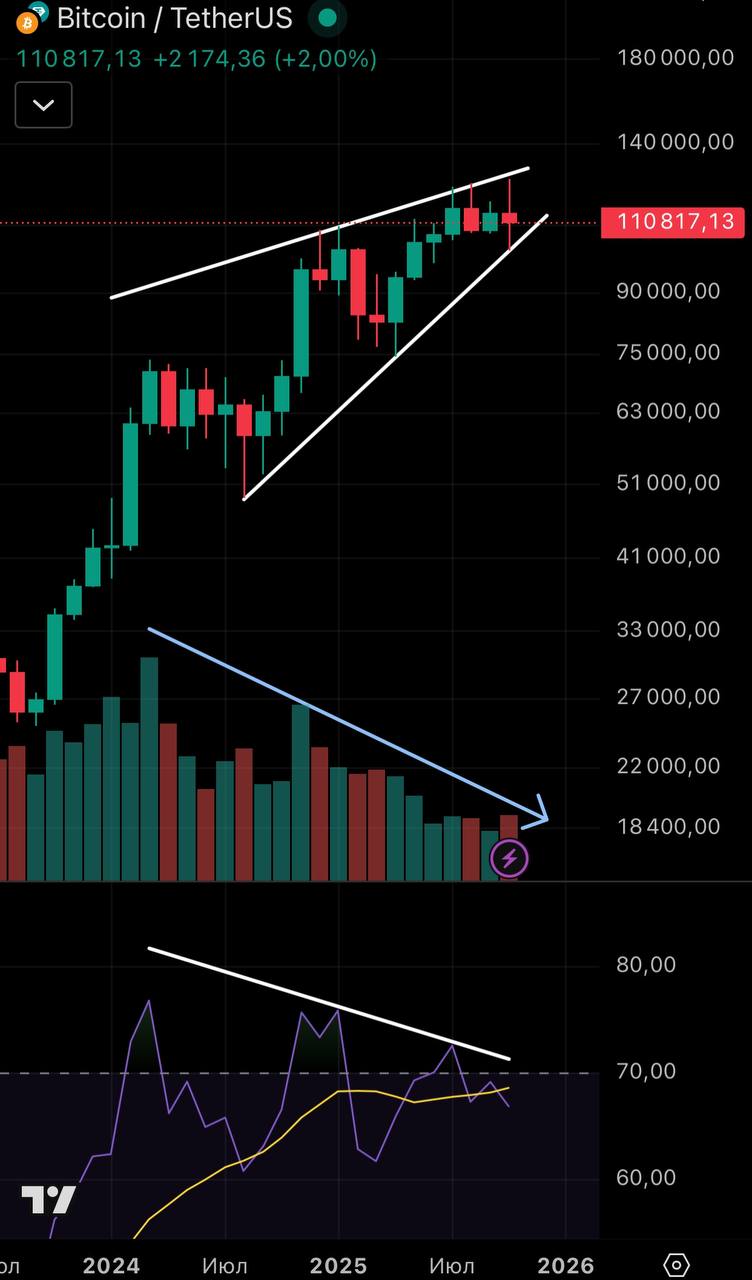
Task: Expand the chart legend chevron button
Action: pyautogui.click(x=44, y=105)
